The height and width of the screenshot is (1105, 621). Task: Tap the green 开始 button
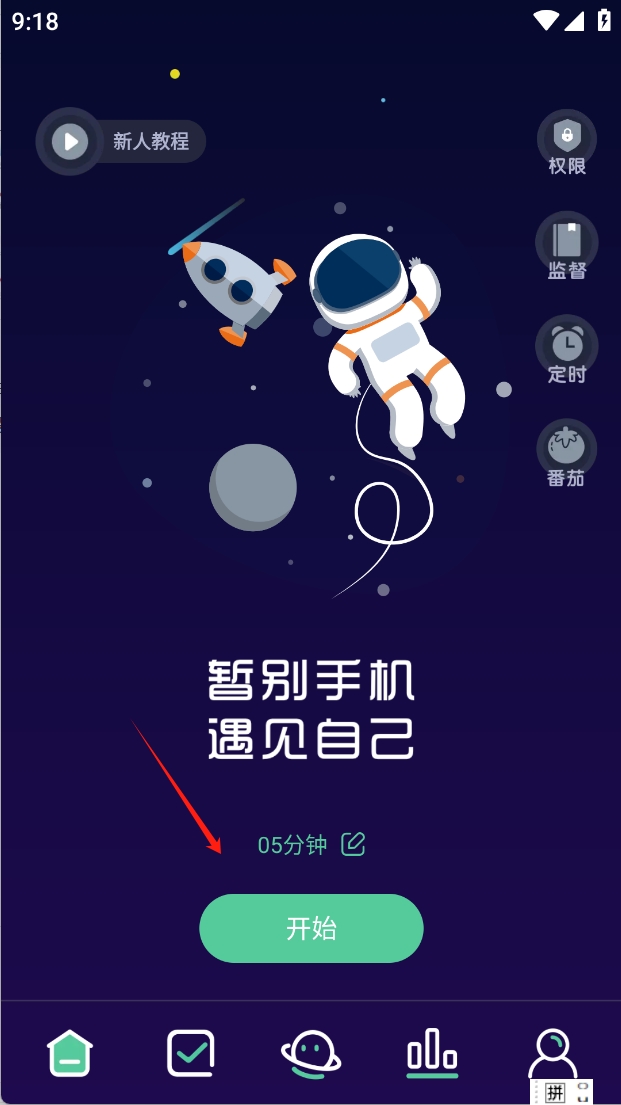[311, 928]
